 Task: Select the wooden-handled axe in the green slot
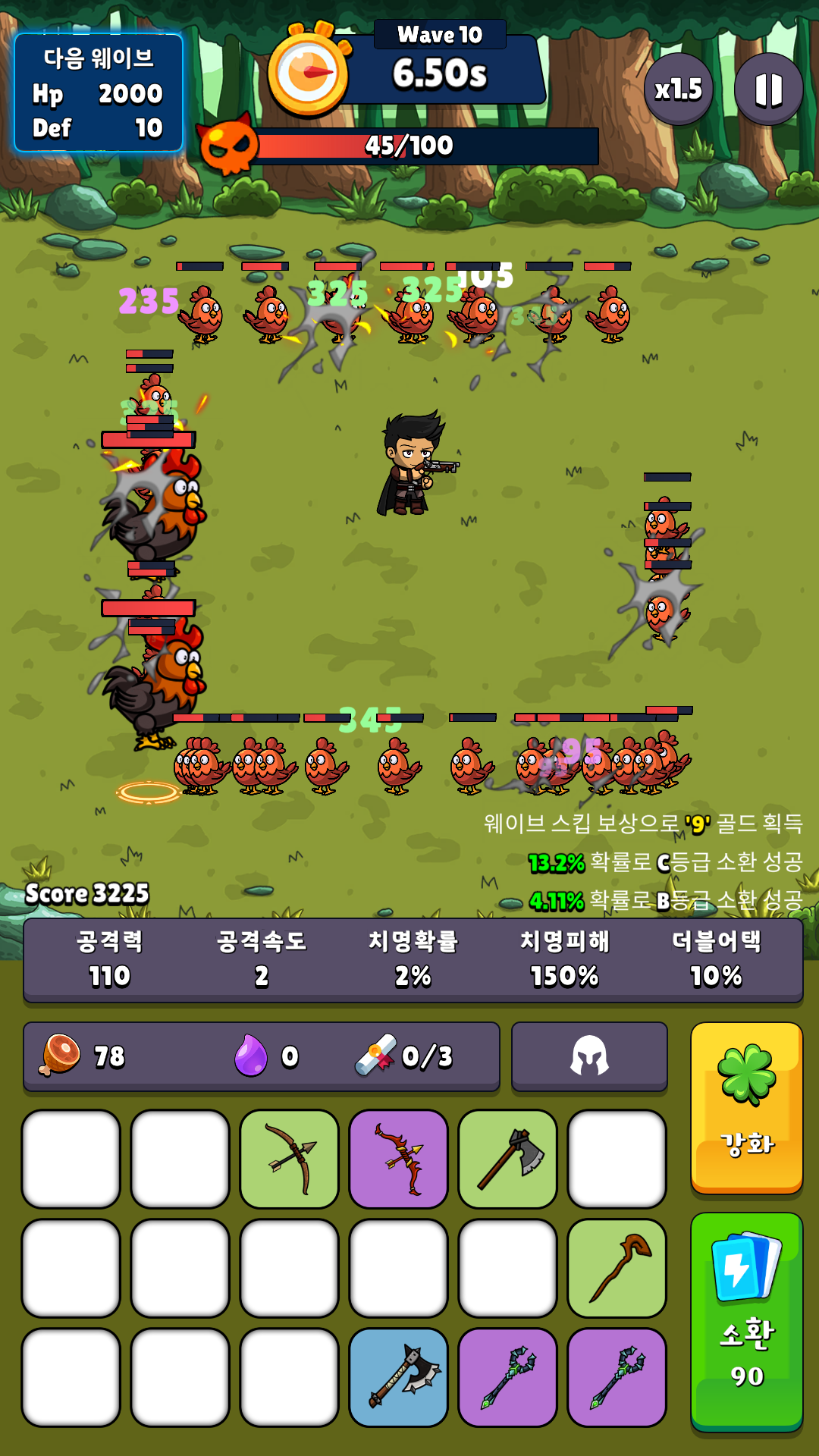(x=507, y=1159)
